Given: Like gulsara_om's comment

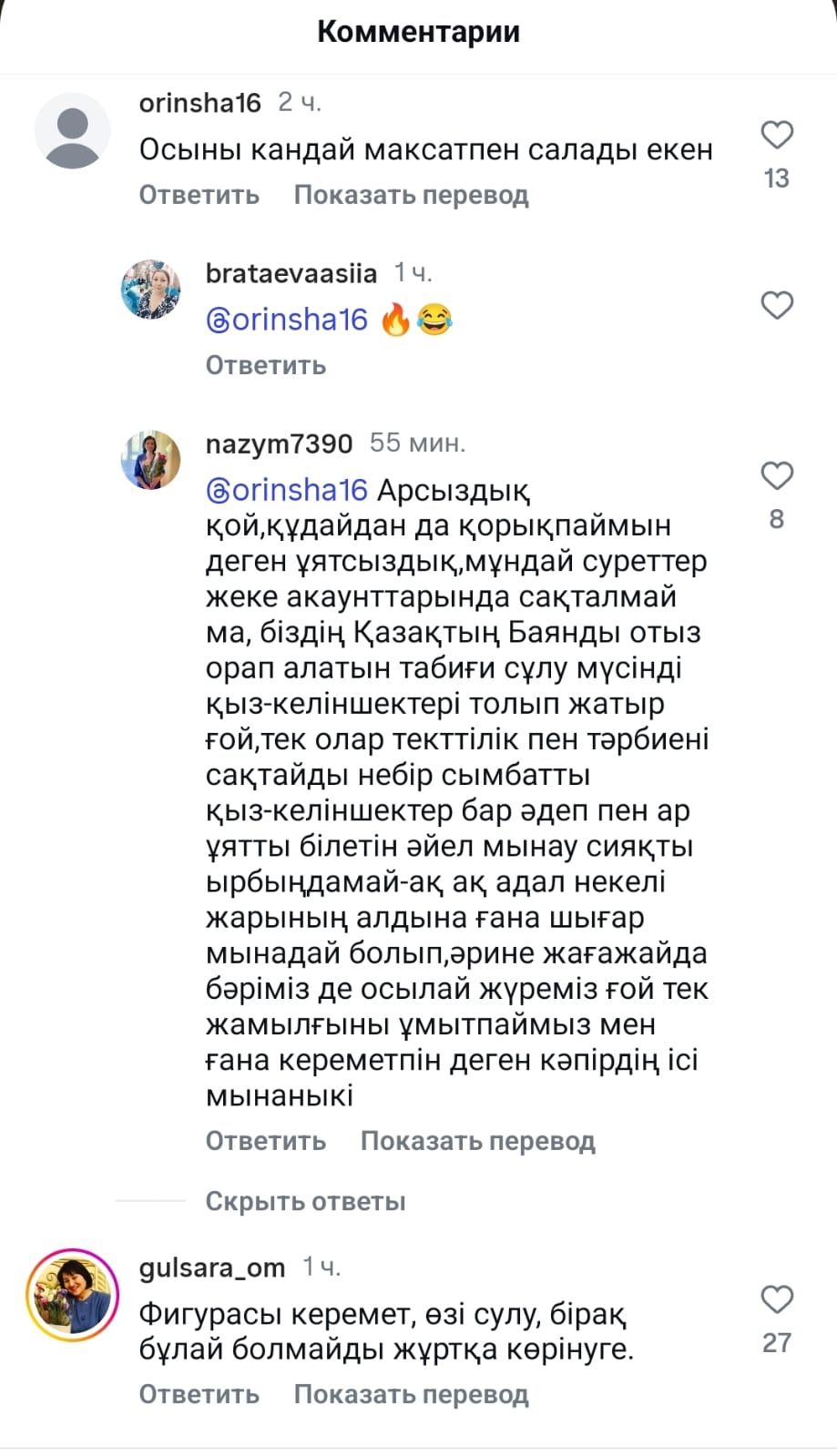Looking at the screenshot, I should coord(776,1300).
